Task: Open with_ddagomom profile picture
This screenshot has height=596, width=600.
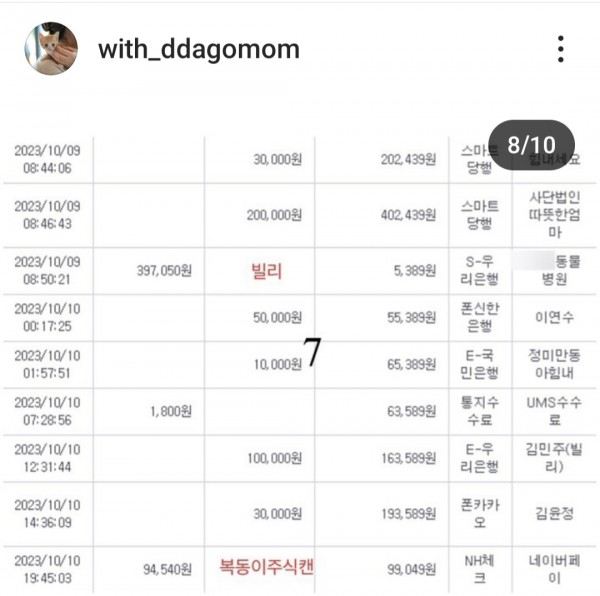Action: coord(50,48)
